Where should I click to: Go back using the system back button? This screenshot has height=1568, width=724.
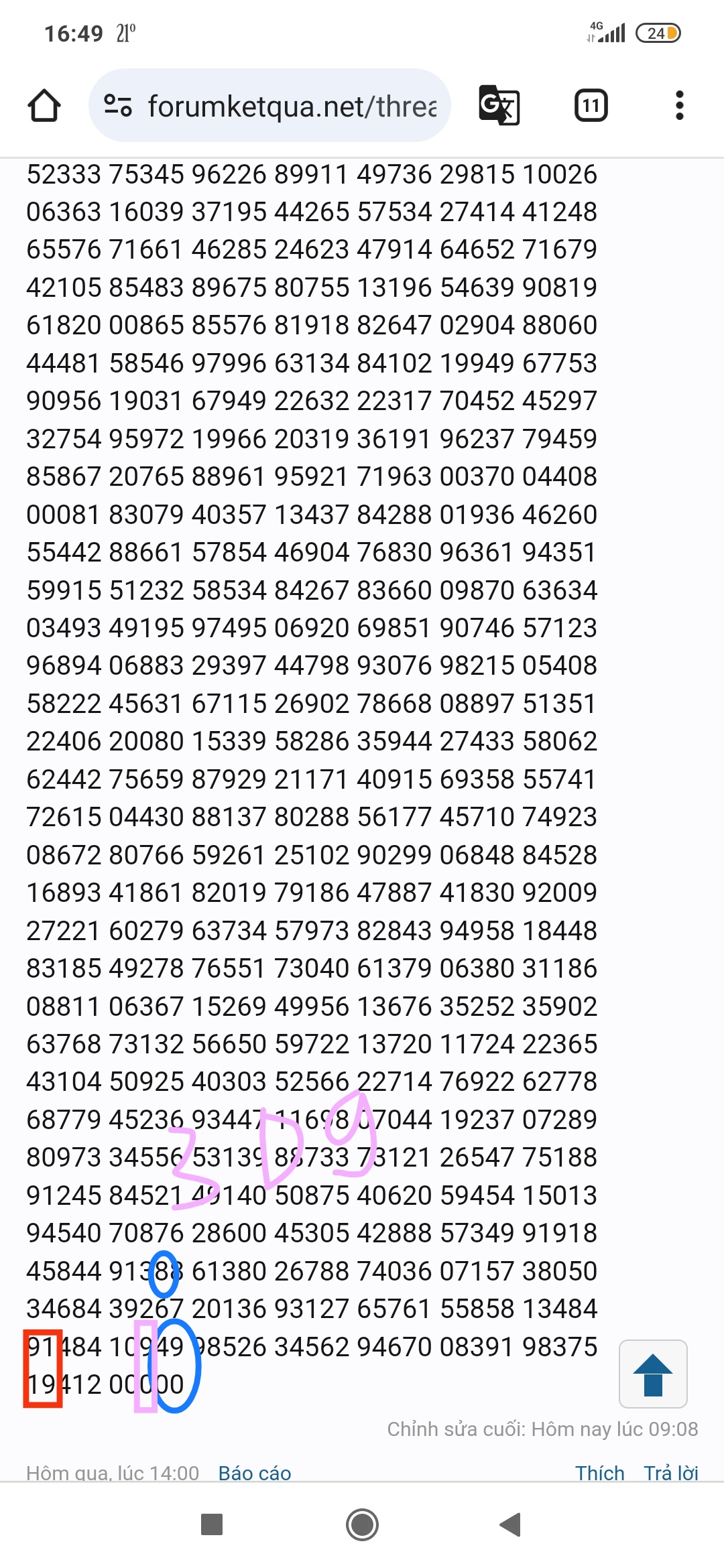click(511, 1524)
